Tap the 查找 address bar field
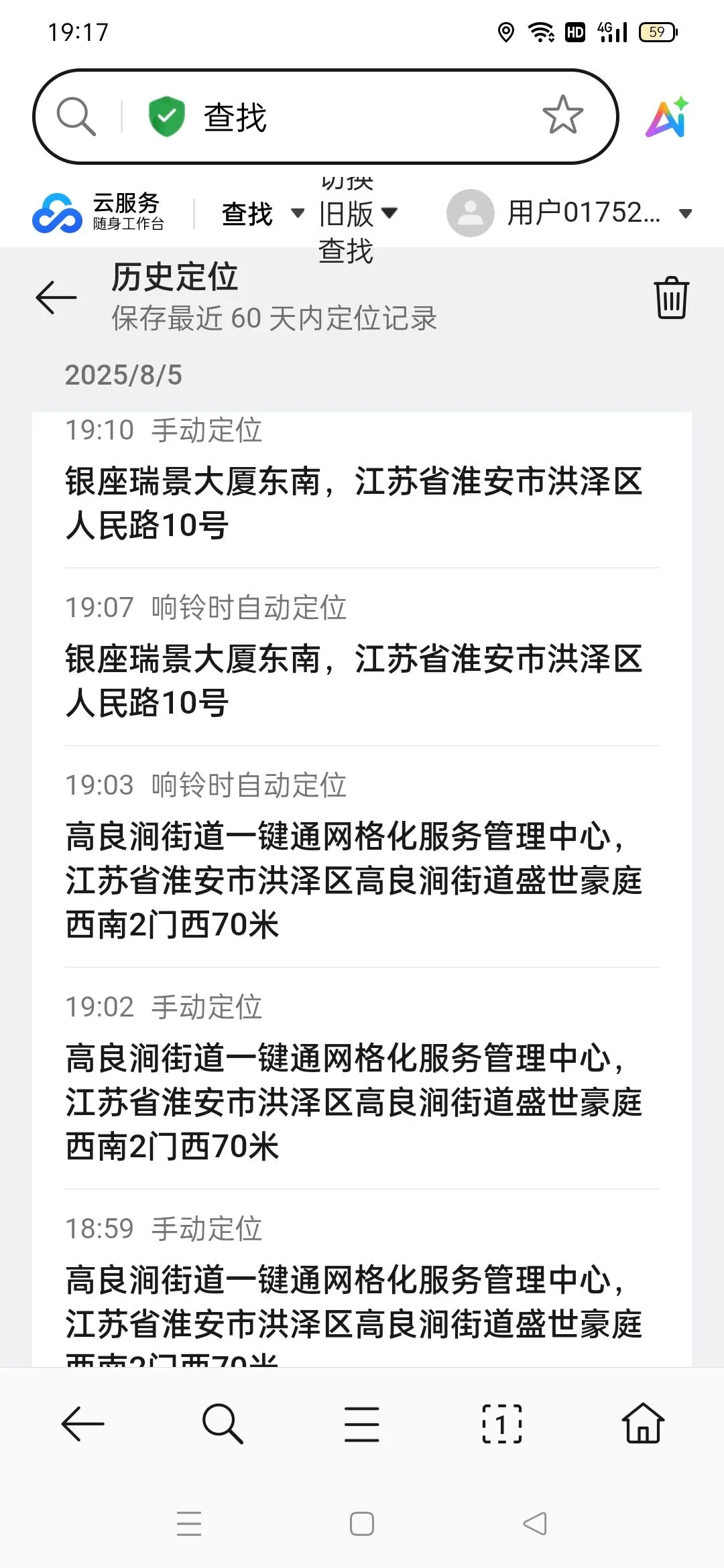Screen dimensions: 724x1568 [326, 117]
